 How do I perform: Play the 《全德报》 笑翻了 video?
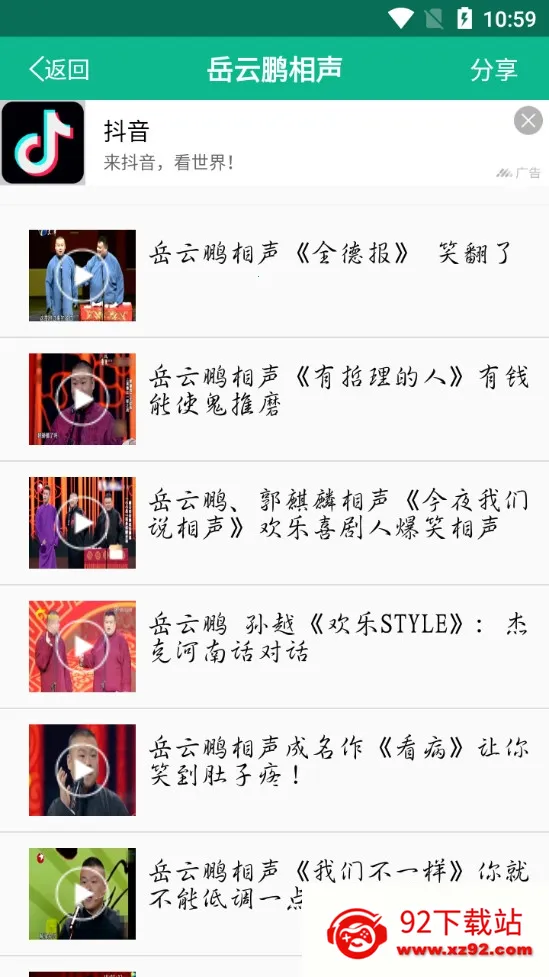point(274,275)
